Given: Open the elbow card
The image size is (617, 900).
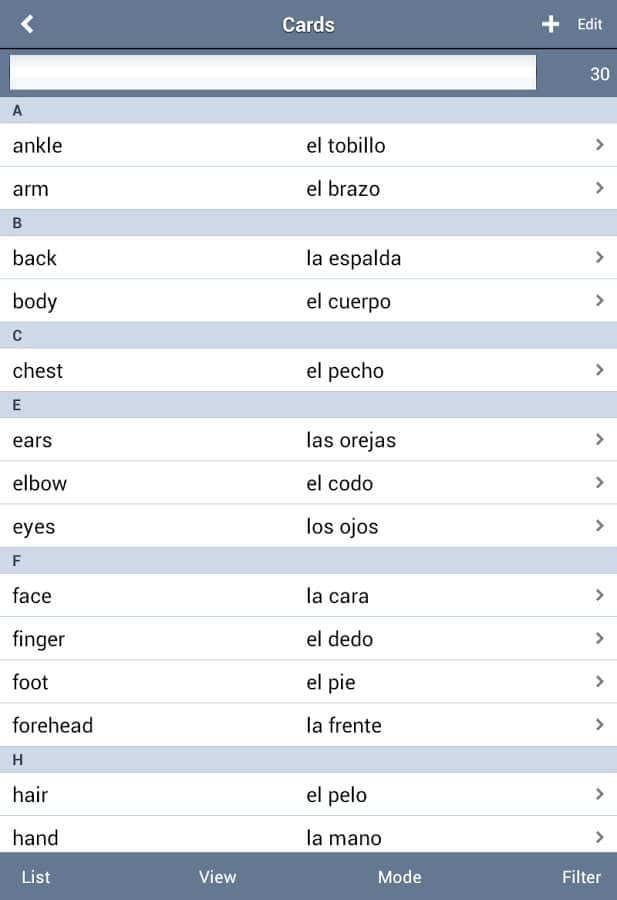Looking at the screenshot, I should point(308,483).
